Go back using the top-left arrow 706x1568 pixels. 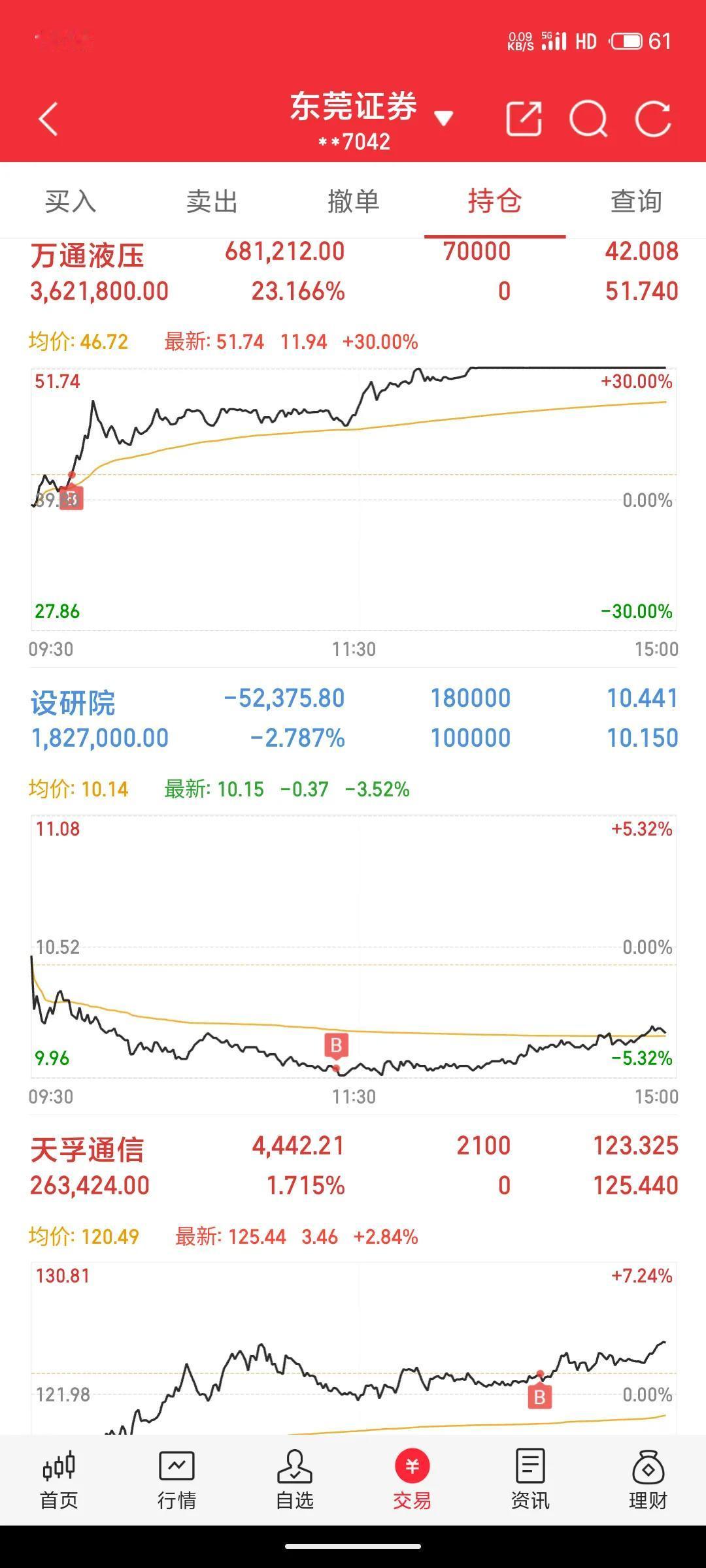click(x=48, y=119)
